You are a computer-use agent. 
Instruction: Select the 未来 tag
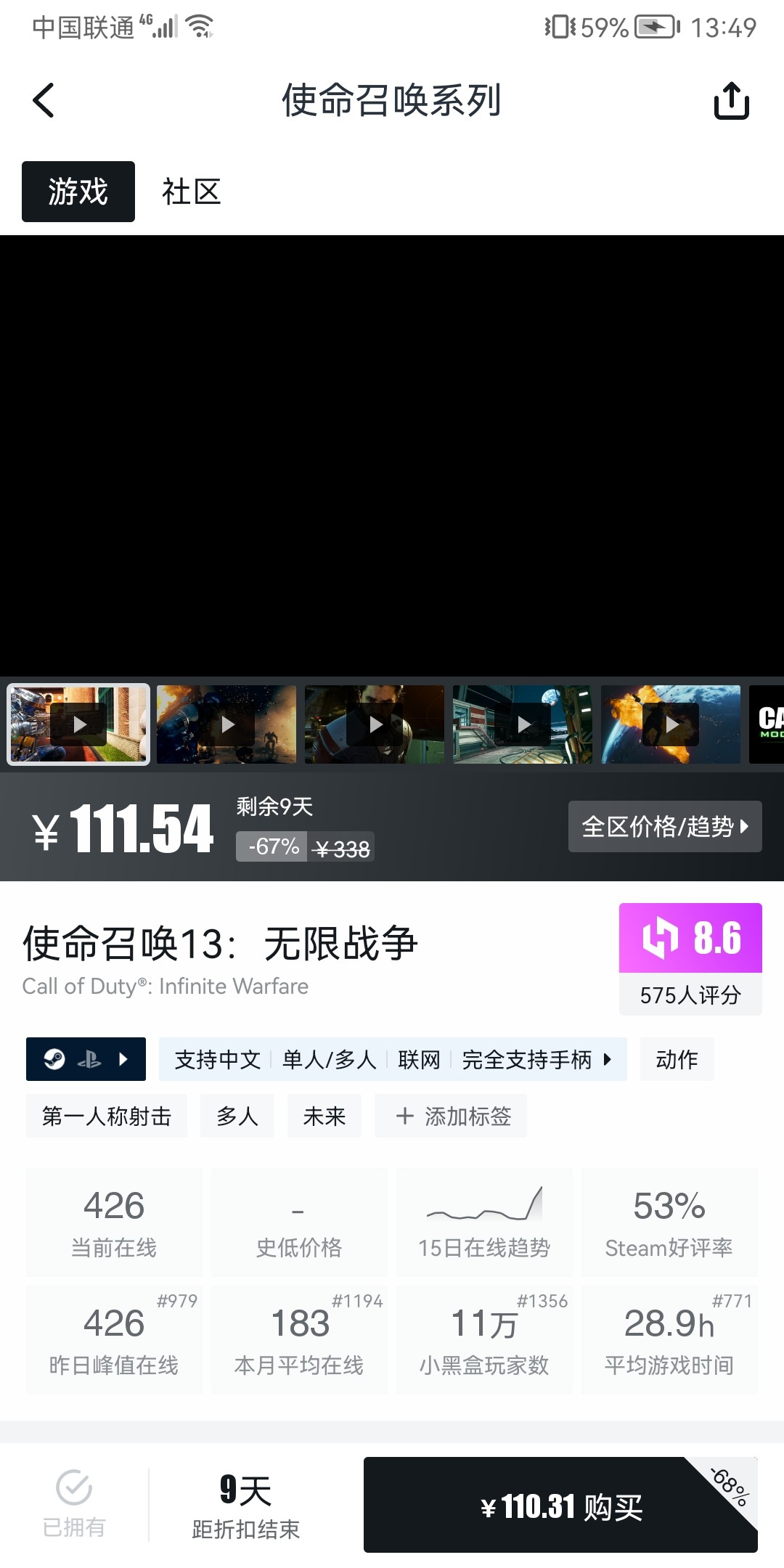[324, 1116]
